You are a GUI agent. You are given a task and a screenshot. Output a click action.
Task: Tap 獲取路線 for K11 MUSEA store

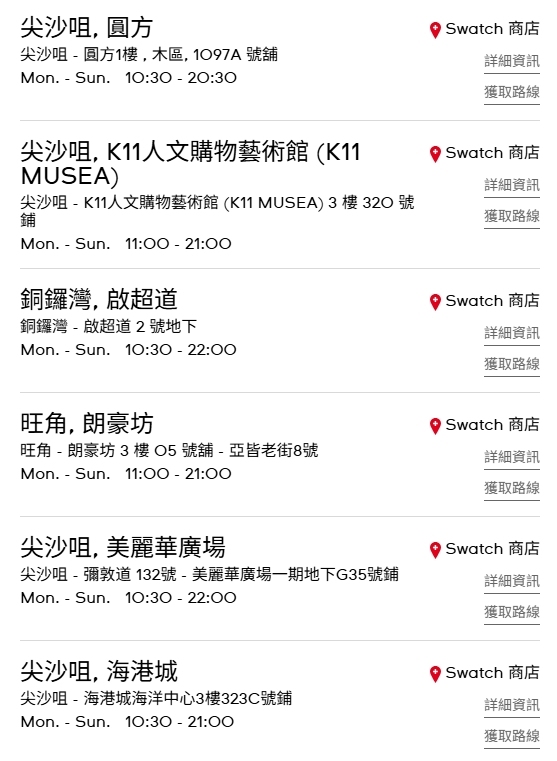[x=511, y=216]
